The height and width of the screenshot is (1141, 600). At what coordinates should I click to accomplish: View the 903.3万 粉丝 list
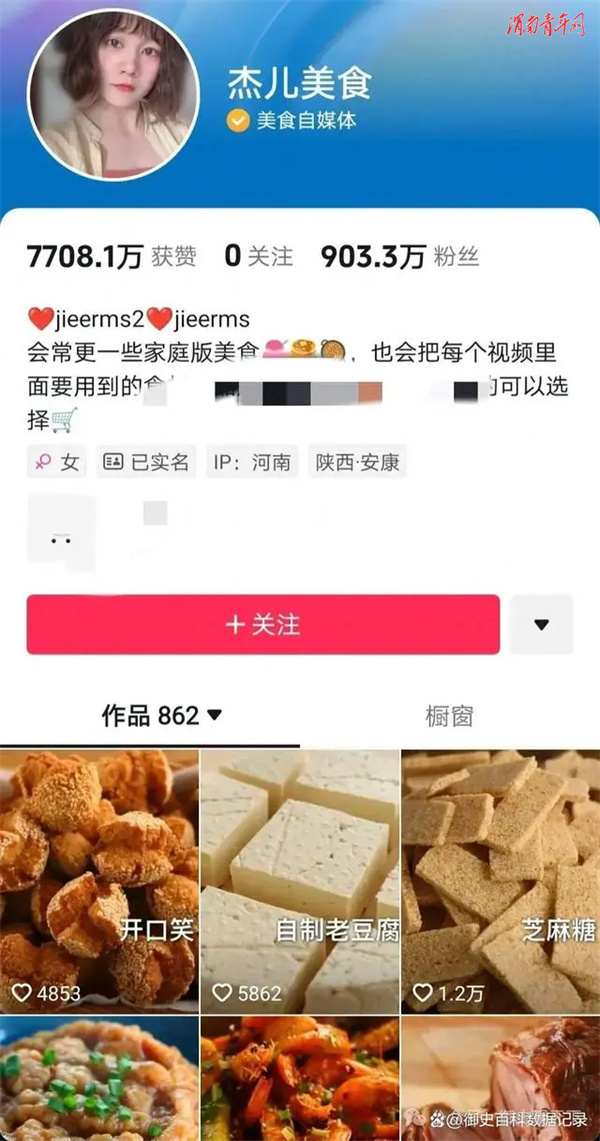tap(399, 257)
